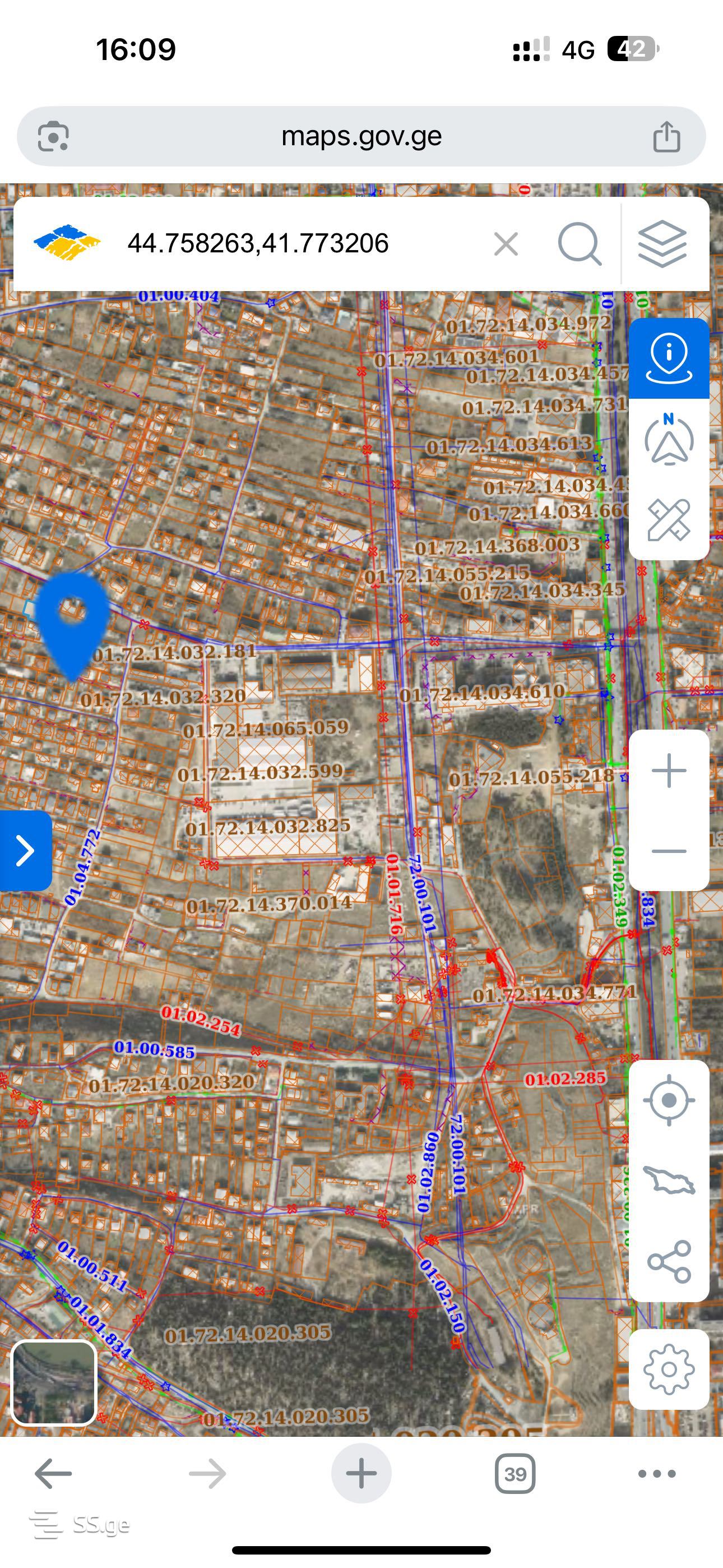Clear the coordinates in the search field
Screen dimensions: 723x1568
pyautogui.click(x=506, y=244)
